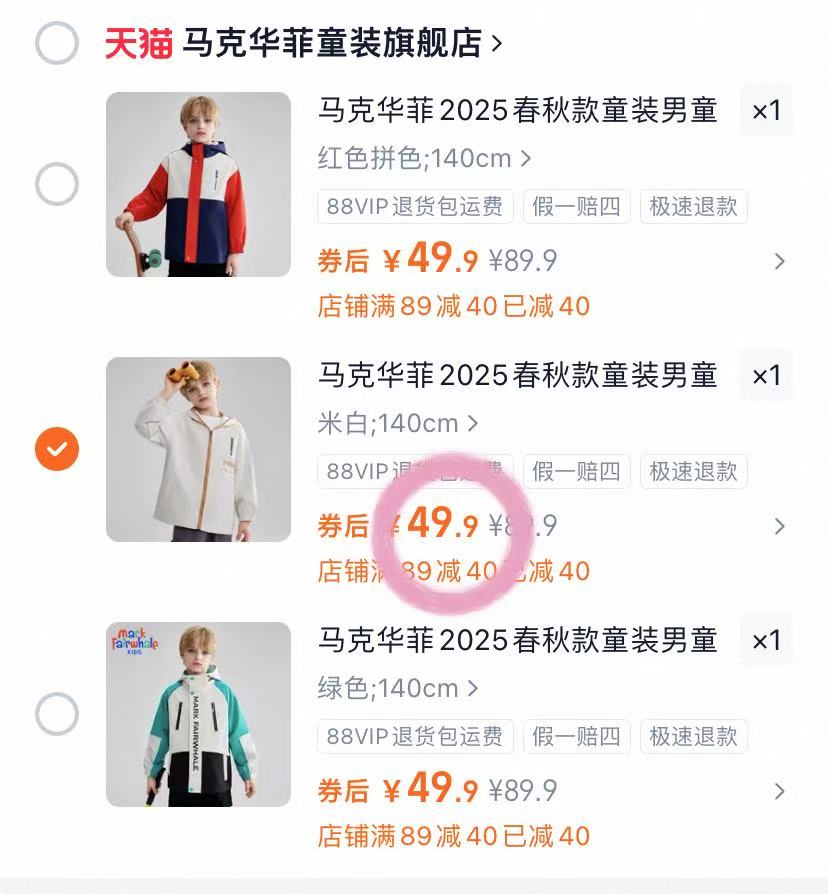This screenshot has height=894, width=828.
Task: Adjust the quantity ×1 of the 红色拼色 jacket
Action: [x=766, y=111]
